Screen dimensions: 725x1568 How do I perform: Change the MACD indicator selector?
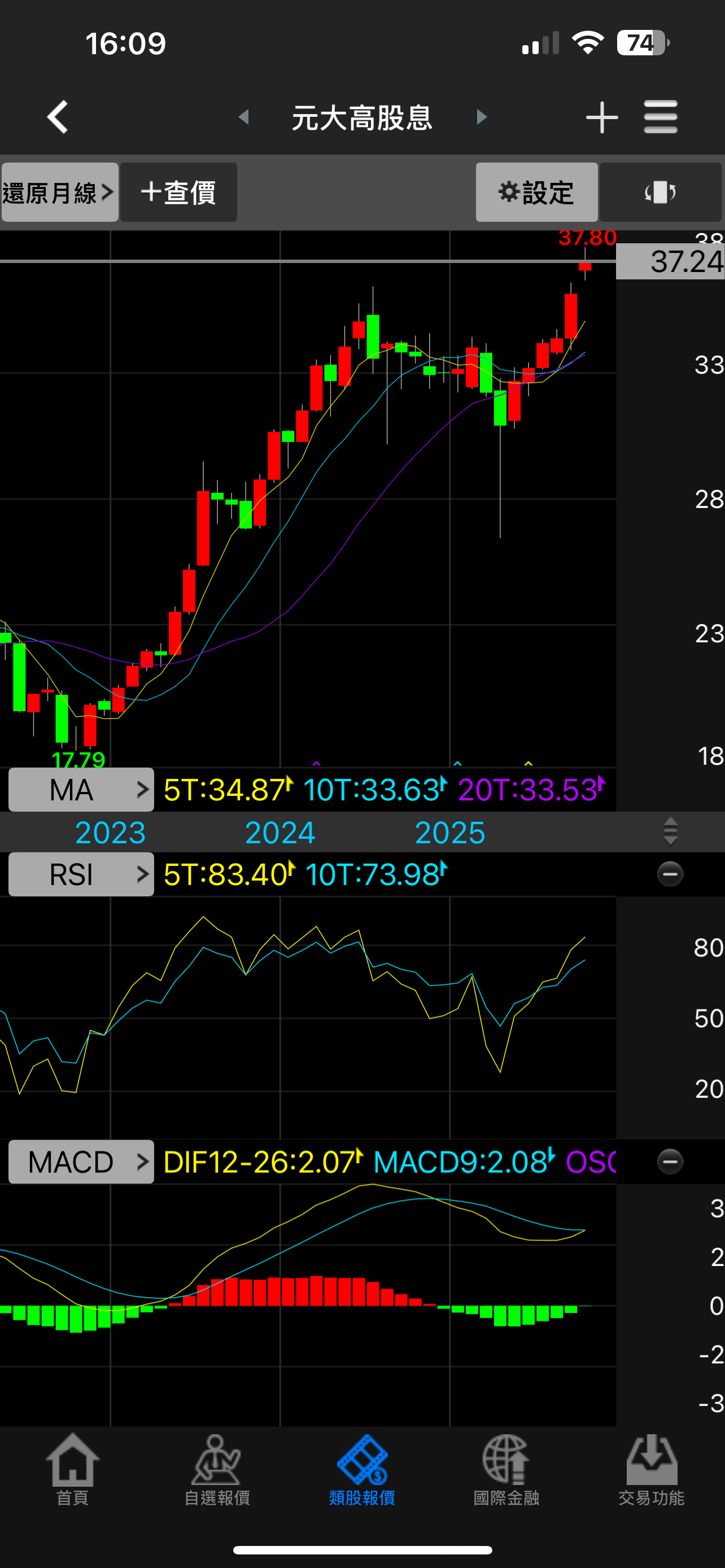pos(81,1162)
